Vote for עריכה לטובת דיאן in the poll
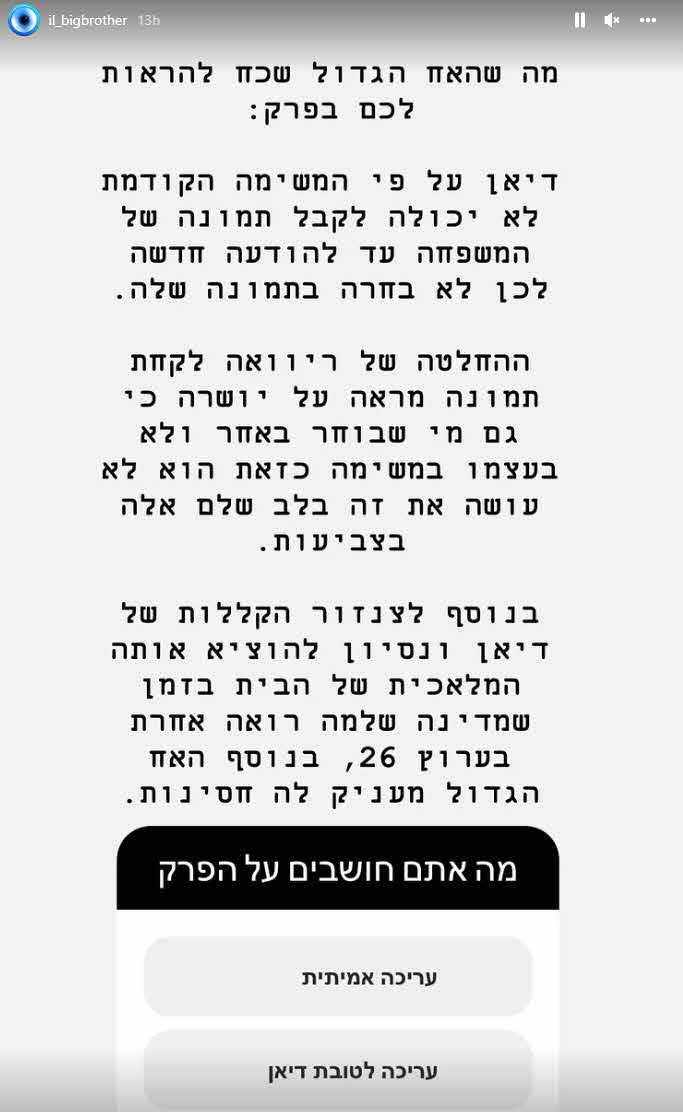 tap(338, 1071)
